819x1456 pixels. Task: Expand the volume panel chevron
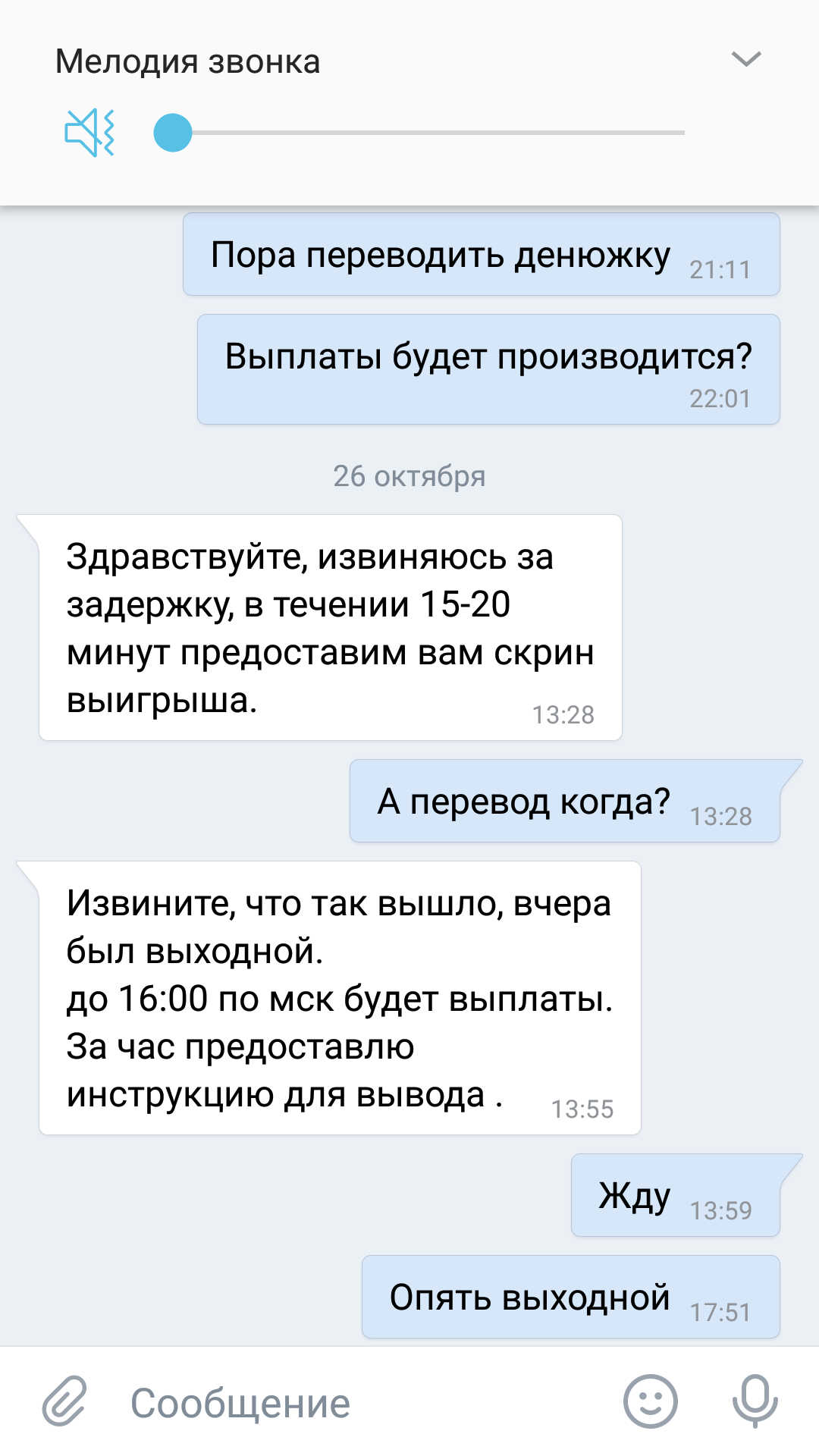746,59
